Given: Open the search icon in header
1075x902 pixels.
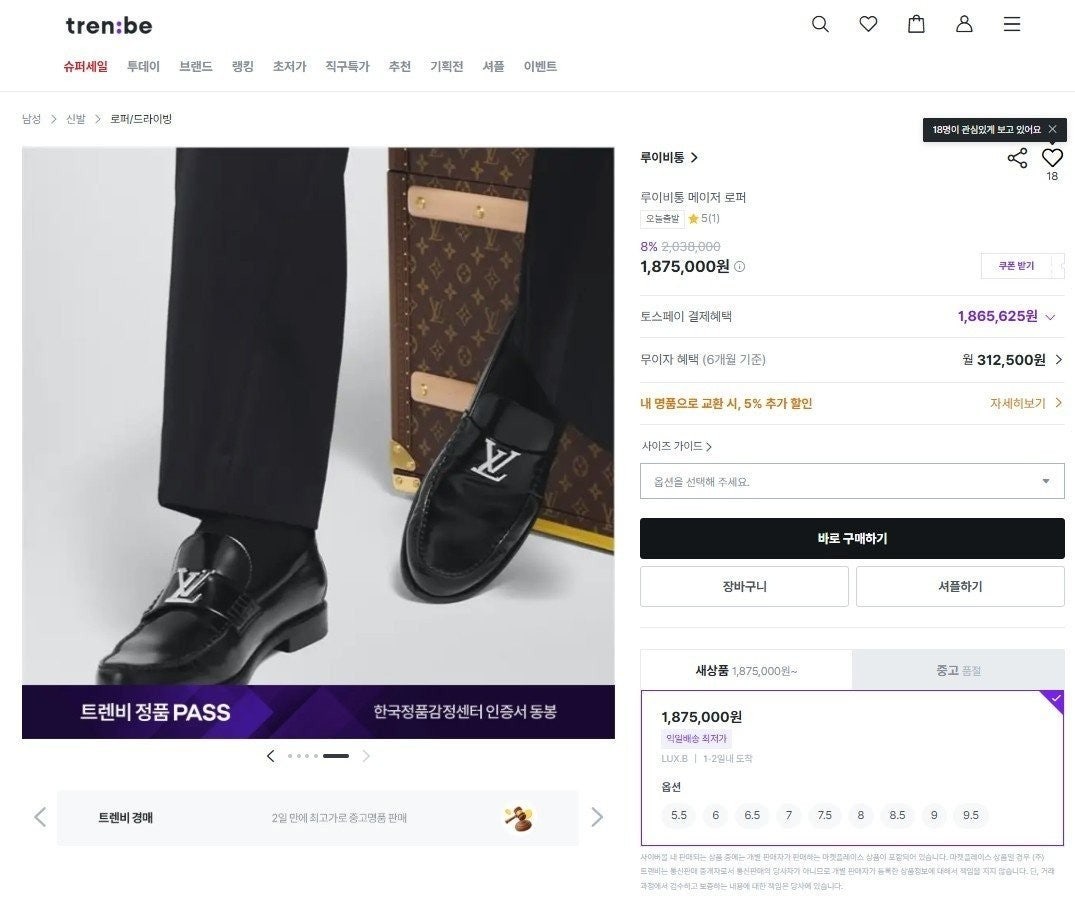Looking at the screenshot, I should click(820, 25).
